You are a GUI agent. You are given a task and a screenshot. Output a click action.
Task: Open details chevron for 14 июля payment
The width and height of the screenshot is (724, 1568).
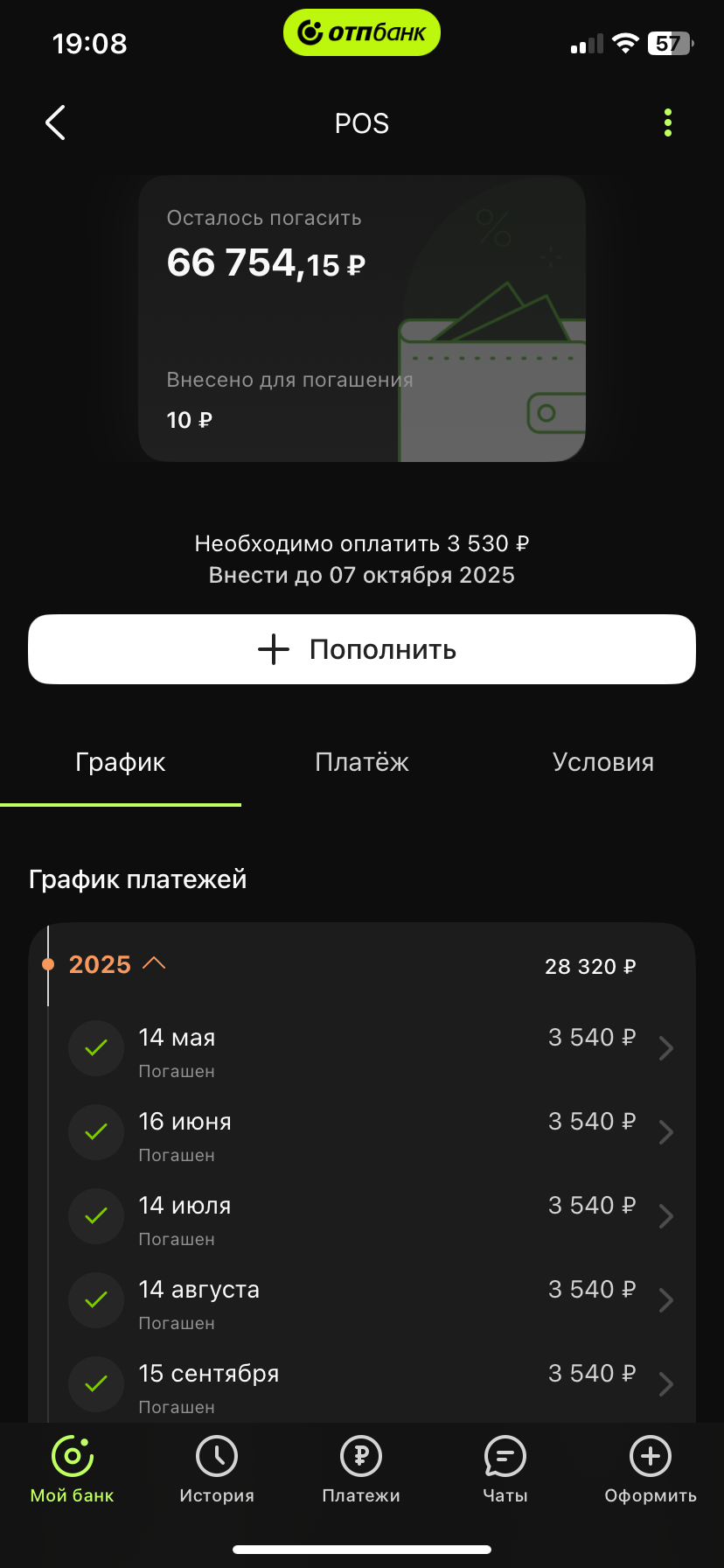pyautogui.click(x=666, y=1215)
